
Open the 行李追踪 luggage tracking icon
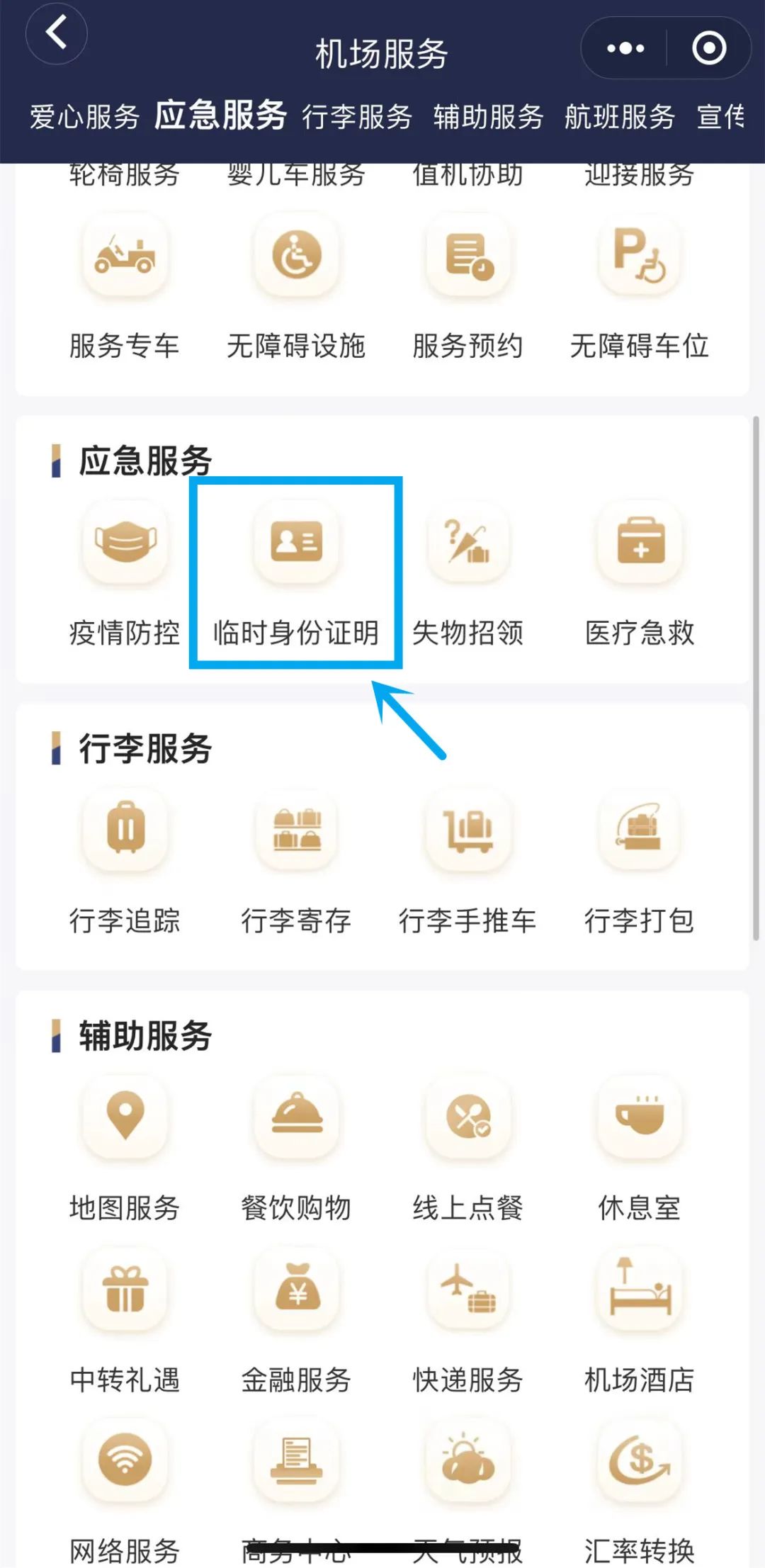click(125, 833)
